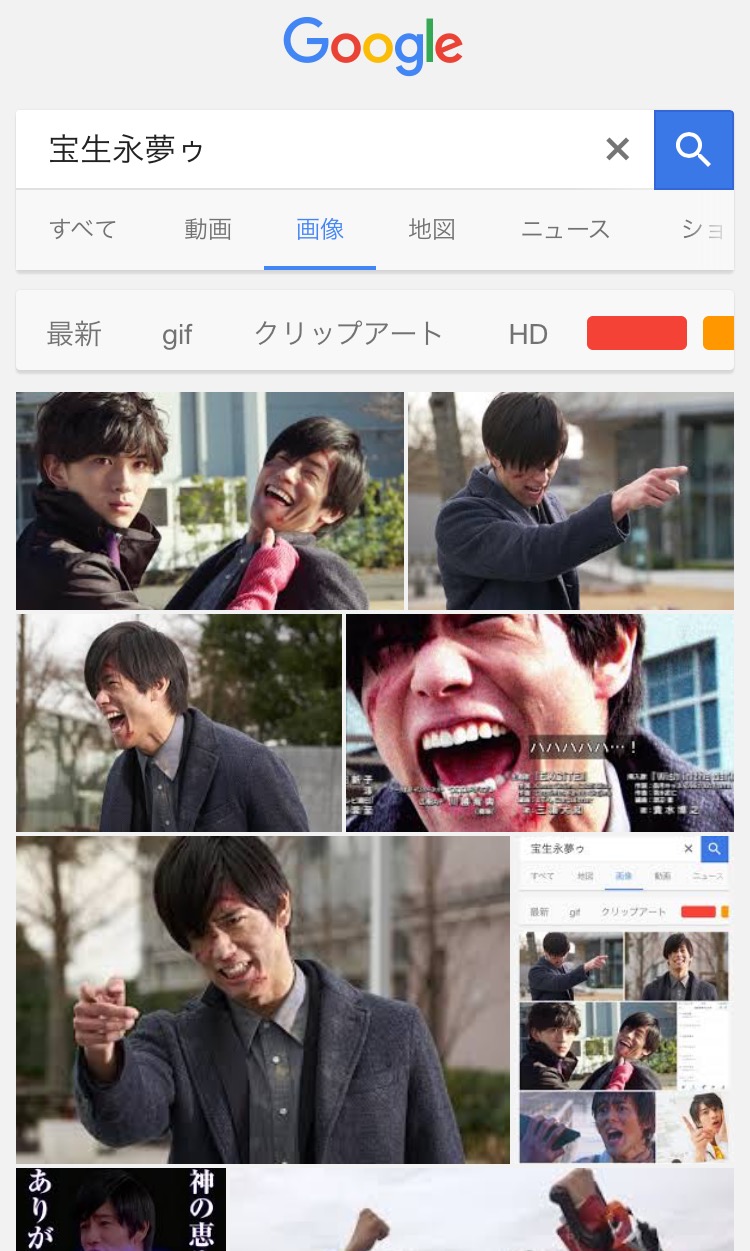Filter images by 最新
The width and height of the screenshot is (750, 1251).
74,334
